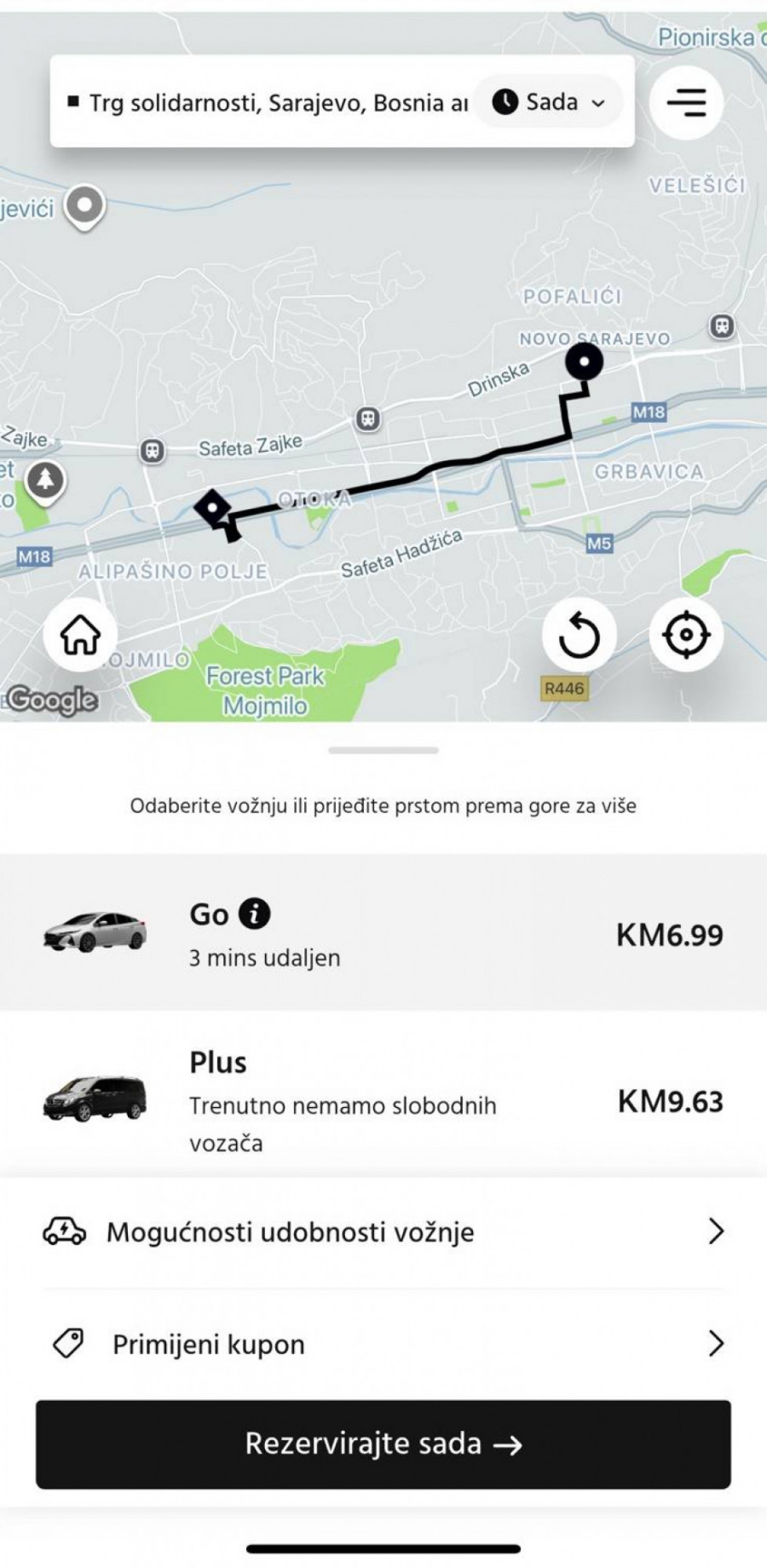Edit the Trg solidarnosti destination field
This screenshot has height=1568, width=767.
click(273, 103)
